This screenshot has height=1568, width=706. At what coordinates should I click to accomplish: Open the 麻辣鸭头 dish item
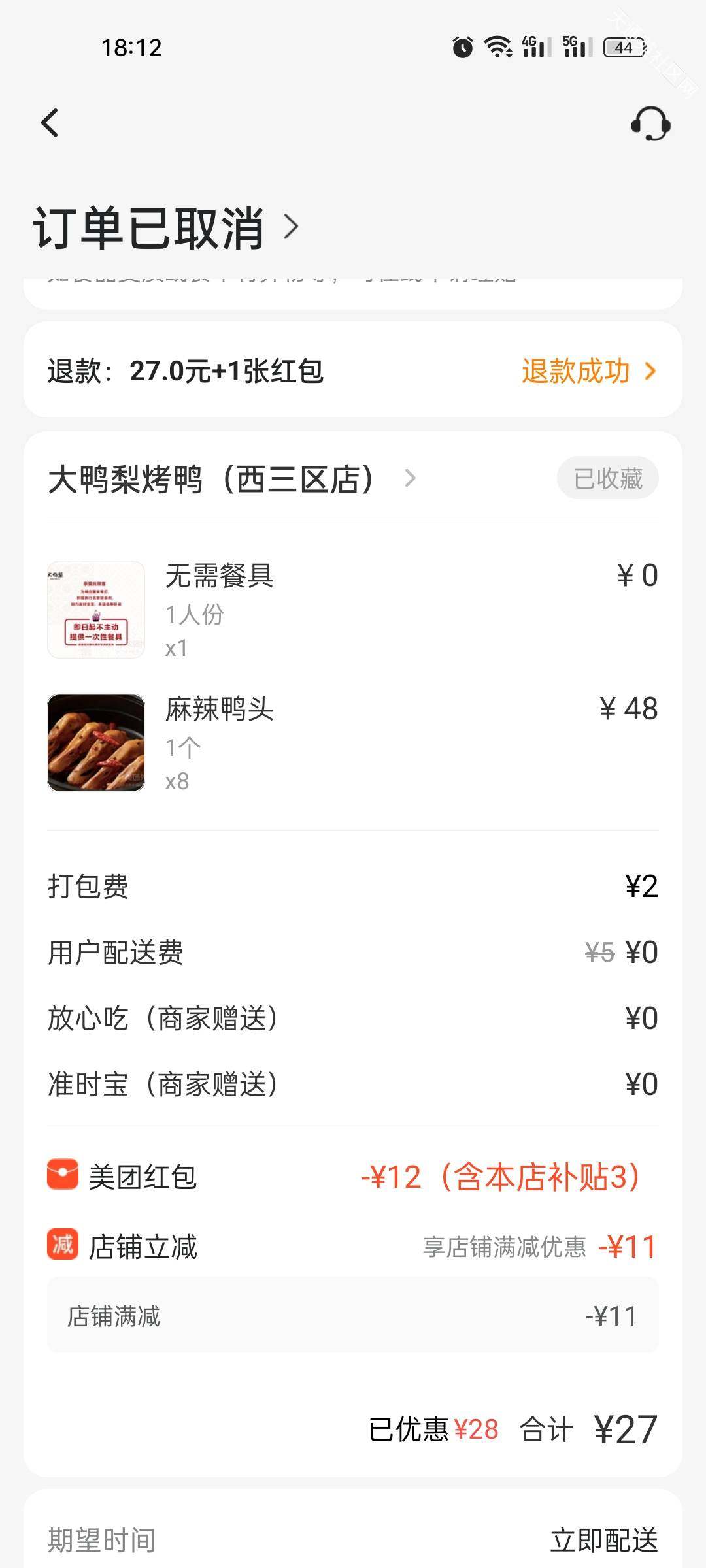tap(219, 710)
